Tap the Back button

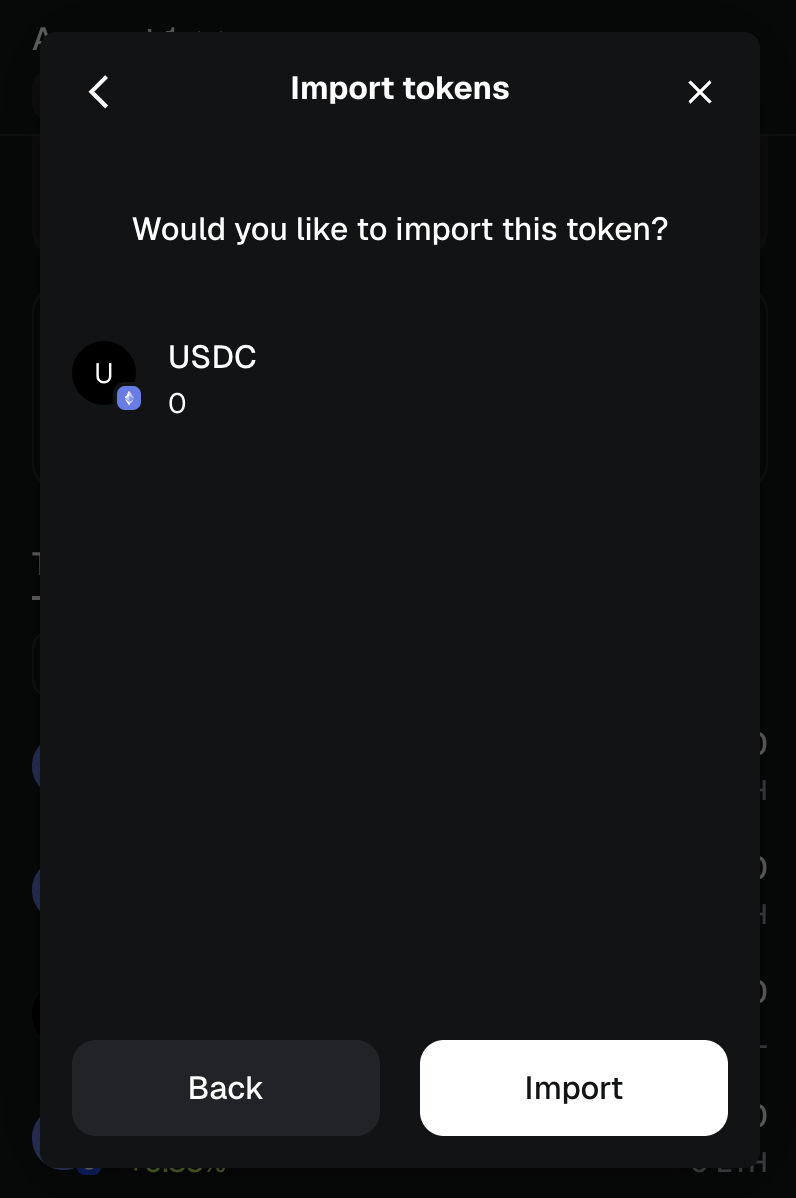[x=226, y=1088]
